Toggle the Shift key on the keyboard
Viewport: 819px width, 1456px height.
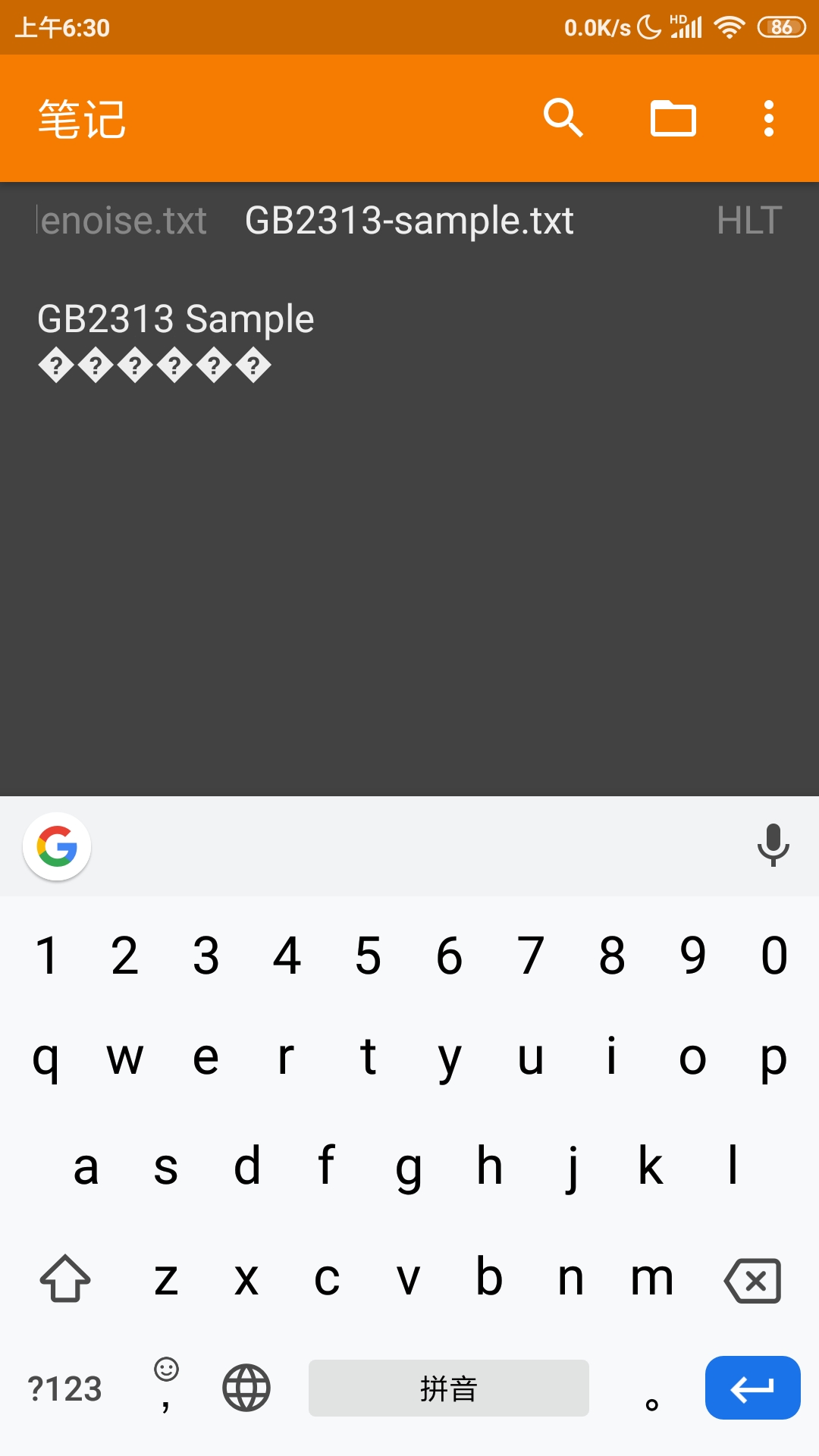64,1280
